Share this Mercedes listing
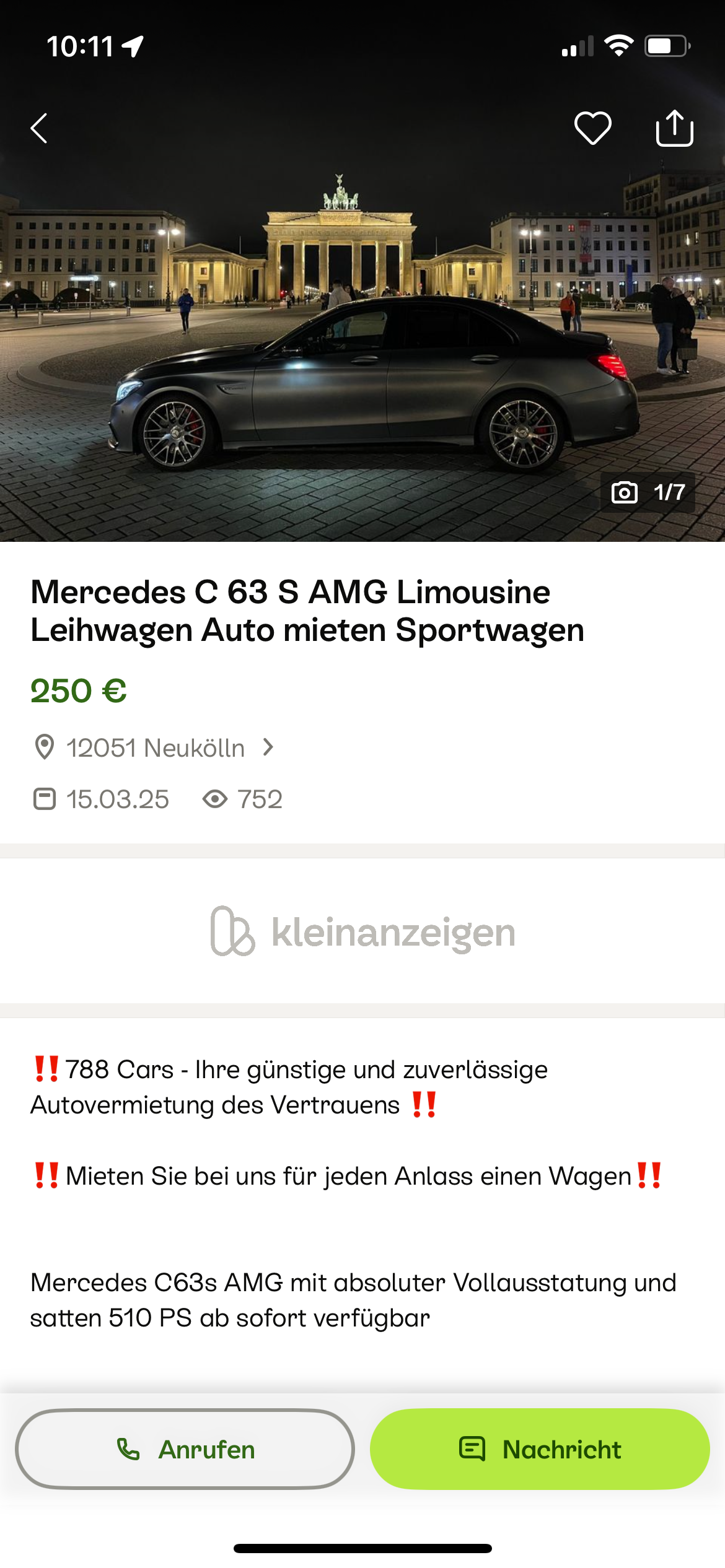Viewport: 725px width, 1568px height. coord(674,128)
